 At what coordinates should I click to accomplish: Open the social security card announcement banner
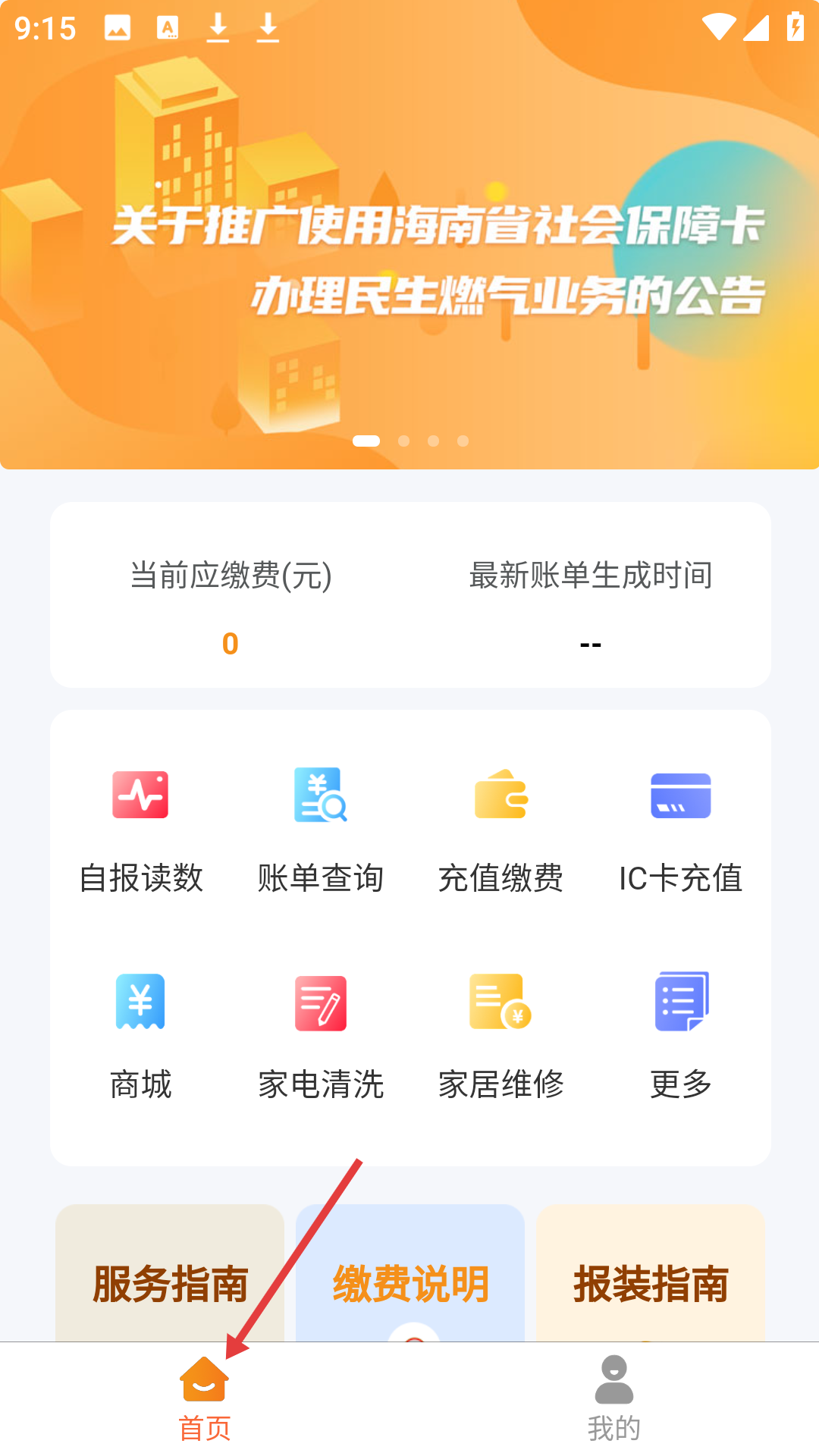click(409, 258)
